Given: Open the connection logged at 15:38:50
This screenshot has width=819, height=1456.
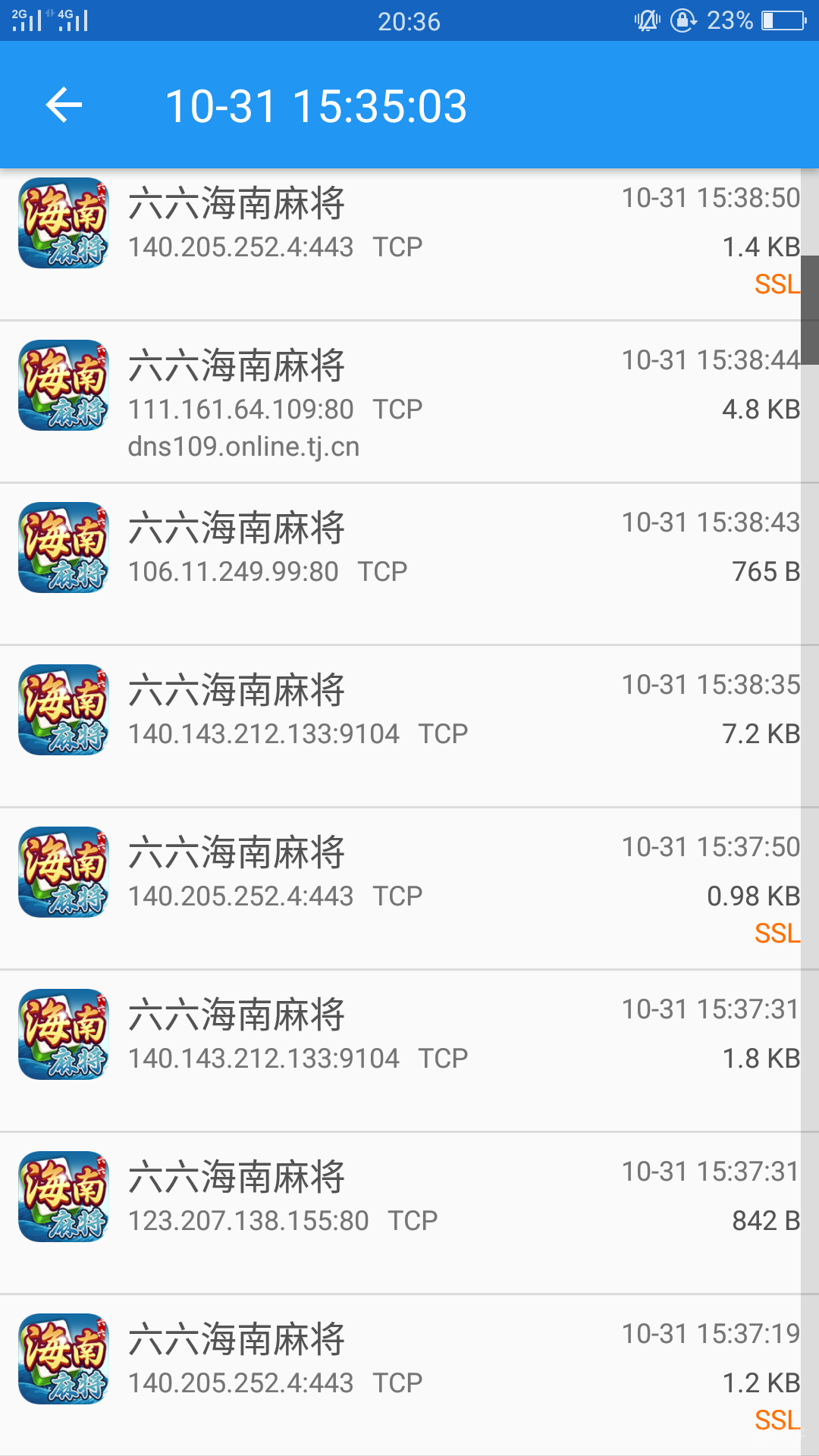Looking at the screenshot, I should [409, 243].
